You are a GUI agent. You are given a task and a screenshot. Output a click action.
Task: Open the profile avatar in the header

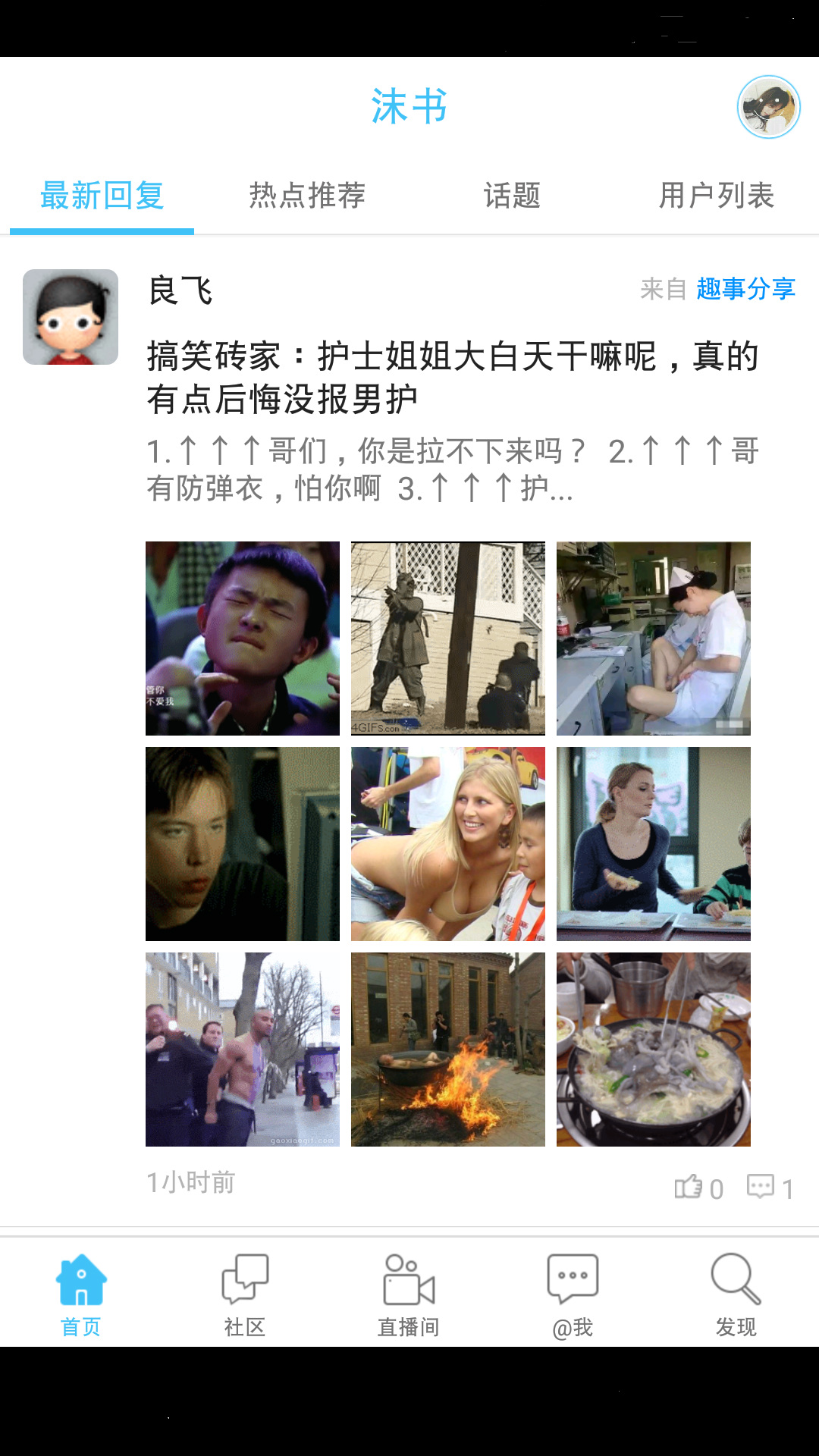[768, 107]
